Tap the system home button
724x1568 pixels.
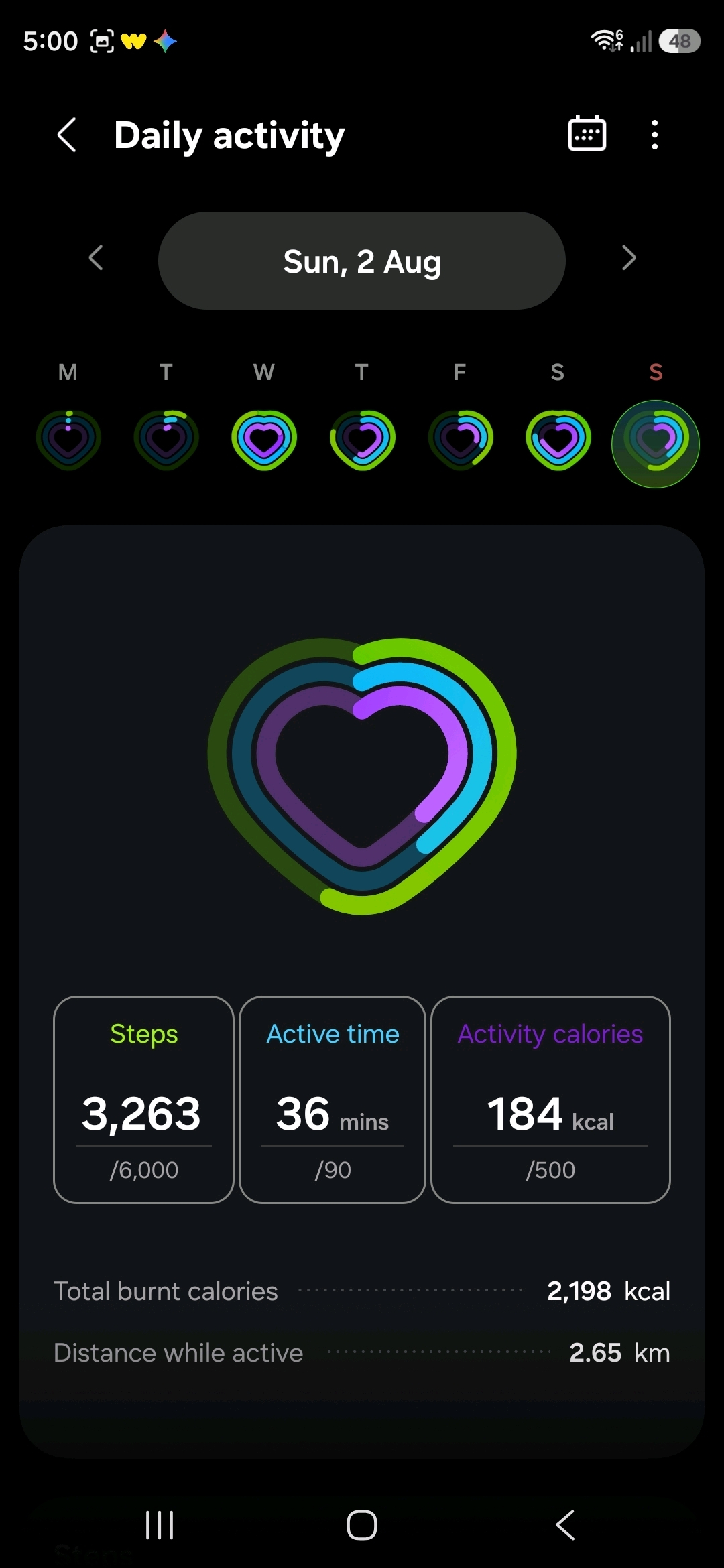[362, 1525]
